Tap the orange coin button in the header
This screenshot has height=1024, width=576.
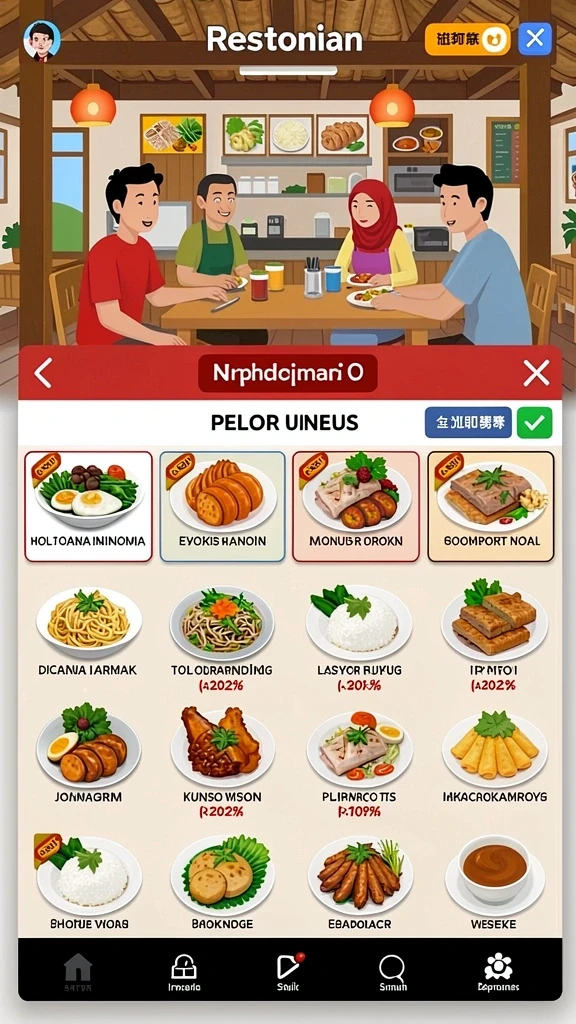(468, 39)
